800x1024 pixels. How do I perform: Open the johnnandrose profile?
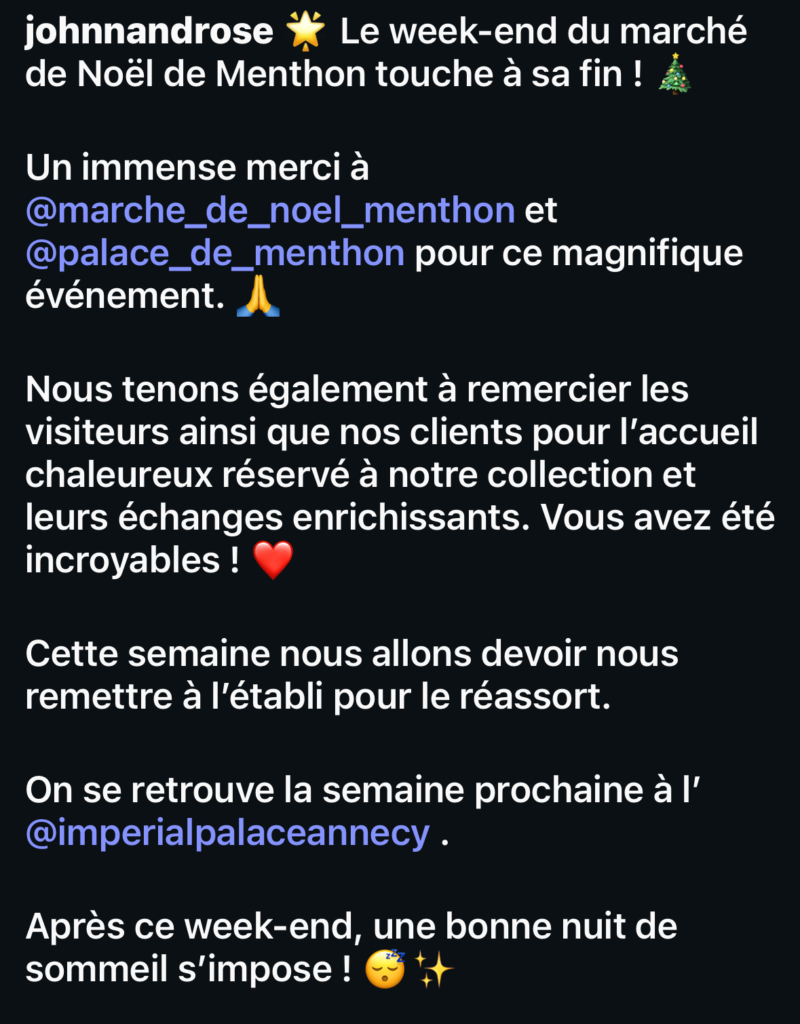tap(150, 32)
